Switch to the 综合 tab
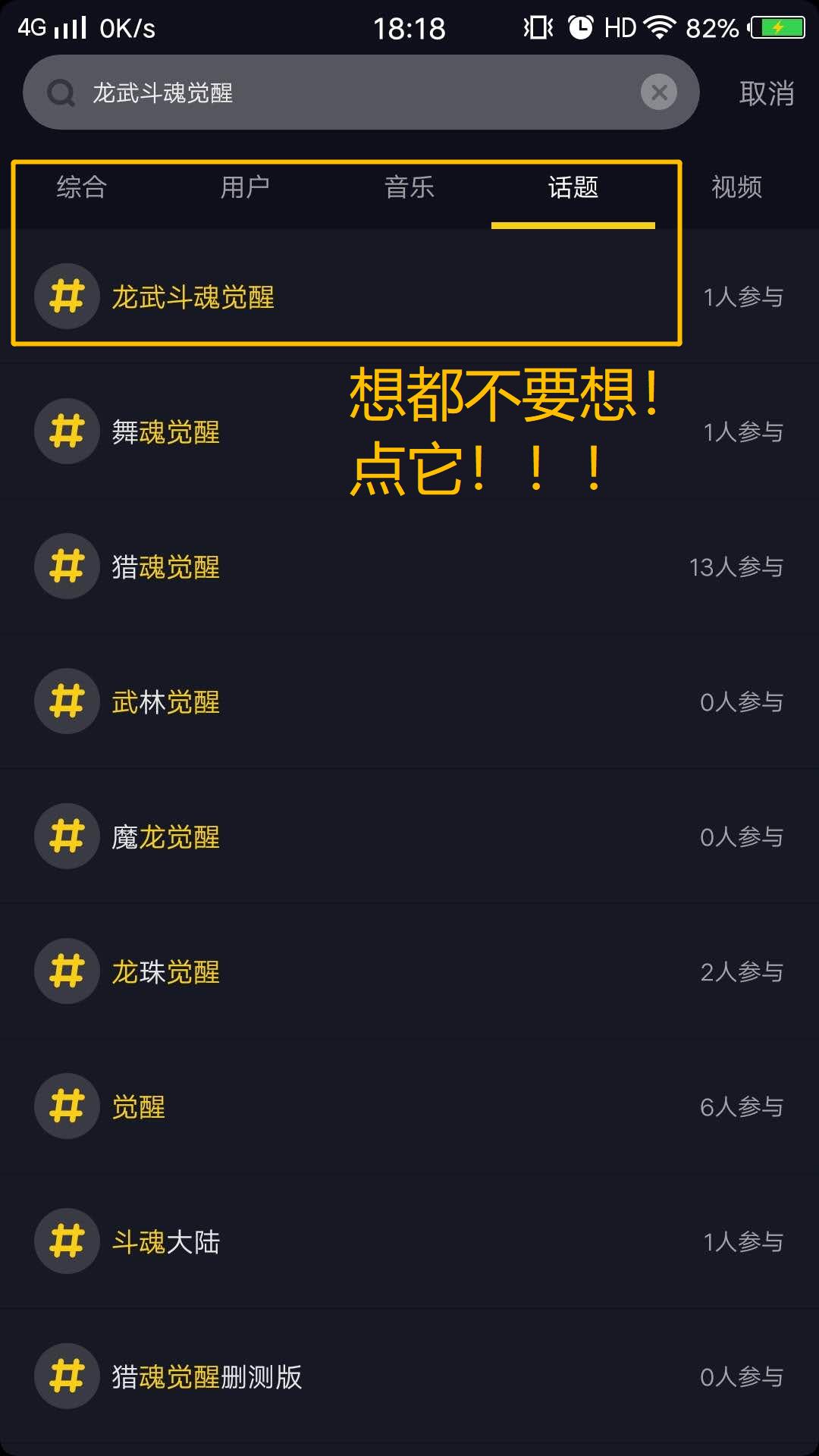The image size is (819, 1456). [x=82, y=187]
